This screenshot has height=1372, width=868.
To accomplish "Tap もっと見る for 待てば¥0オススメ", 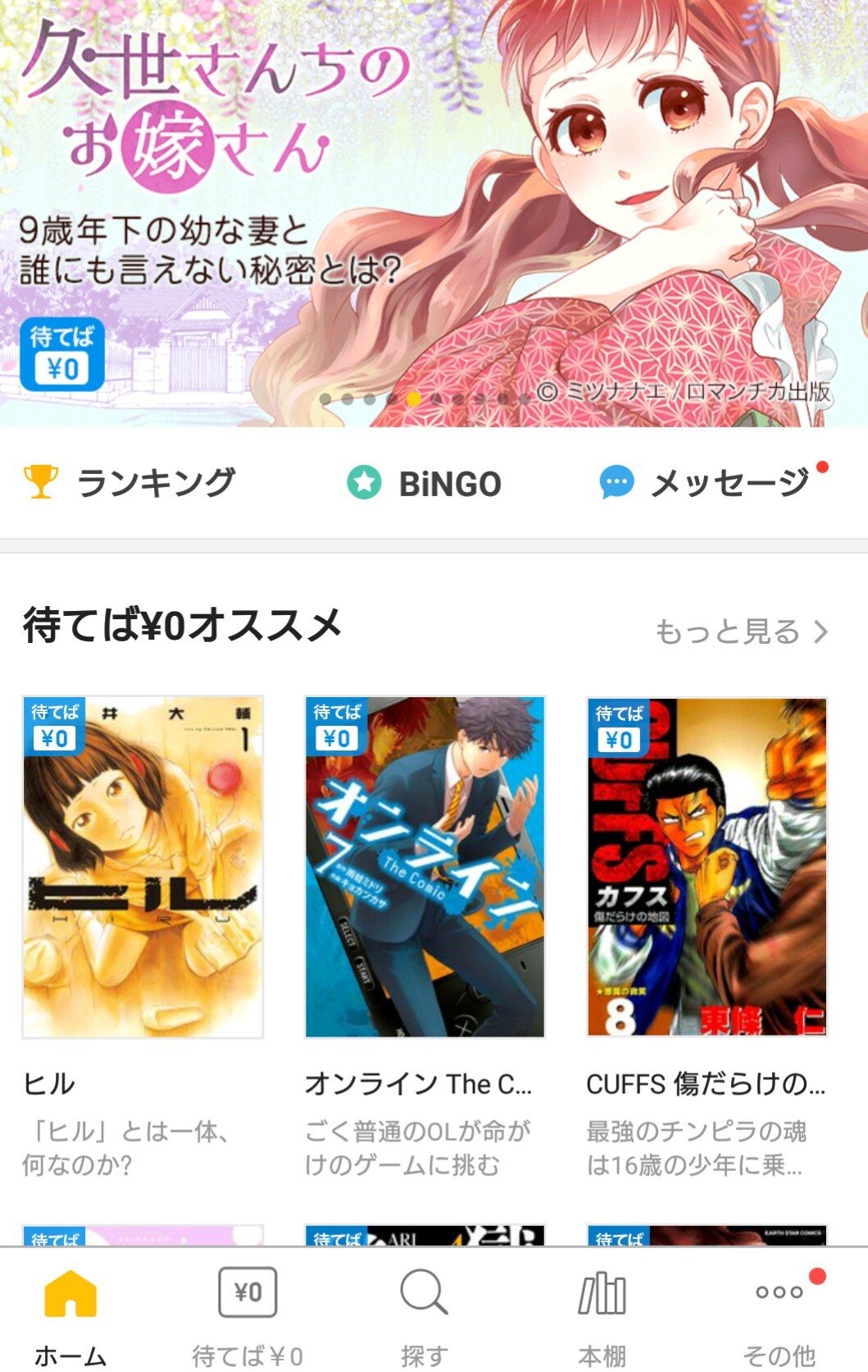I will [741, 631].
